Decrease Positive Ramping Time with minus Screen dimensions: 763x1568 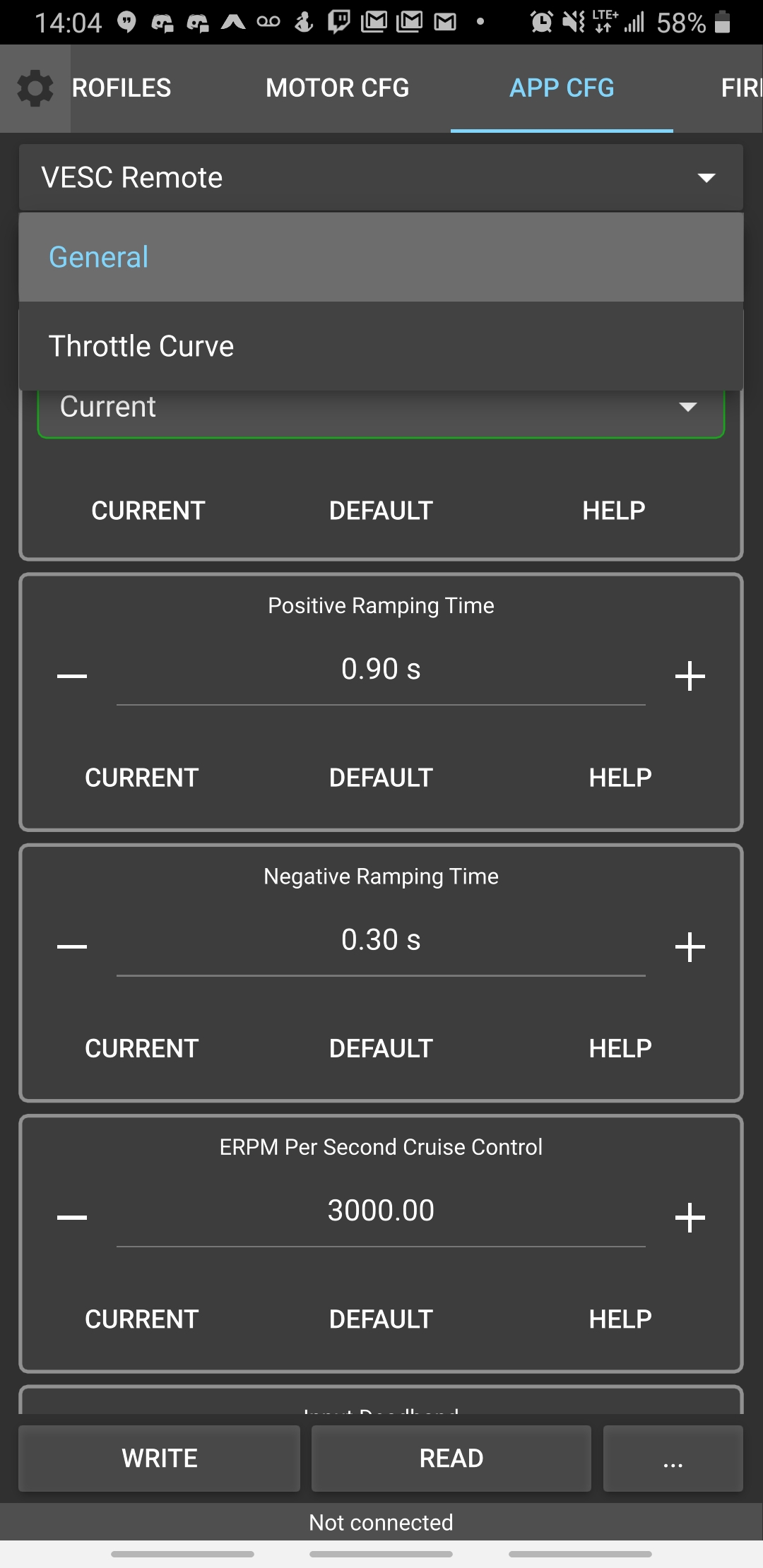72,676
